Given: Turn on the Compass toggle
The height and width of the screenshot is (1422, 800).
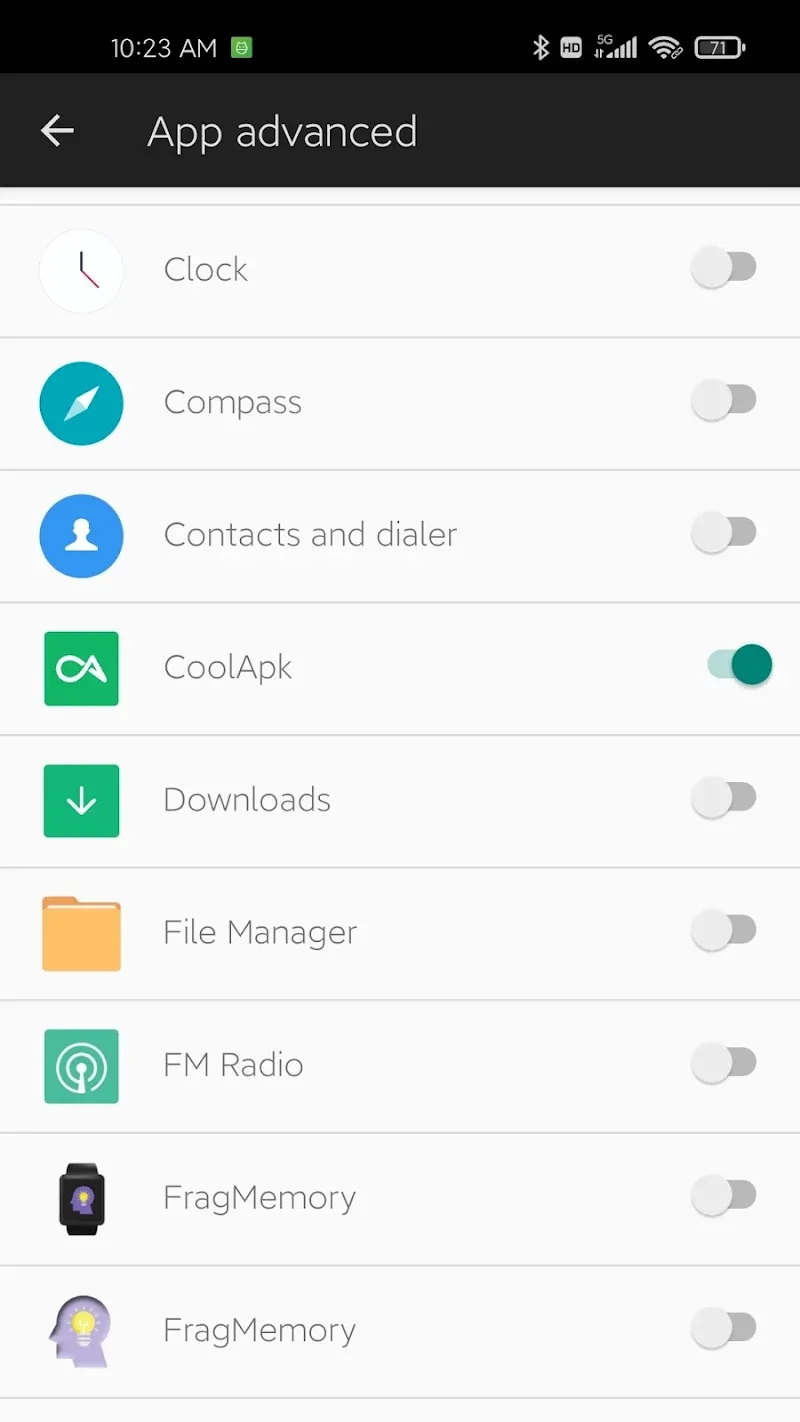Looking at the screenshot, I should pyautogui.click(x=724, y=401).
